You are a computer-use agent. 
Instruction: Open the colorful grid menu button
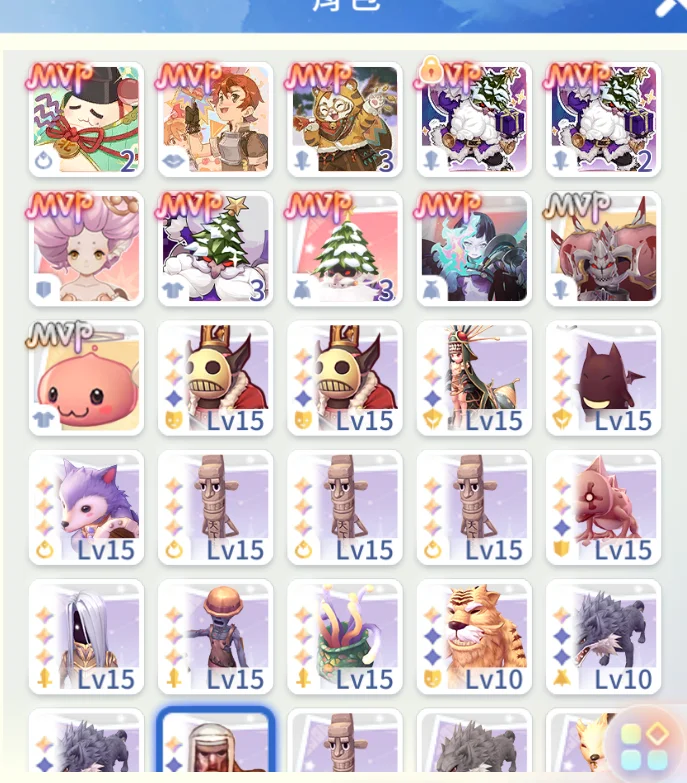[x=645, y=747]
